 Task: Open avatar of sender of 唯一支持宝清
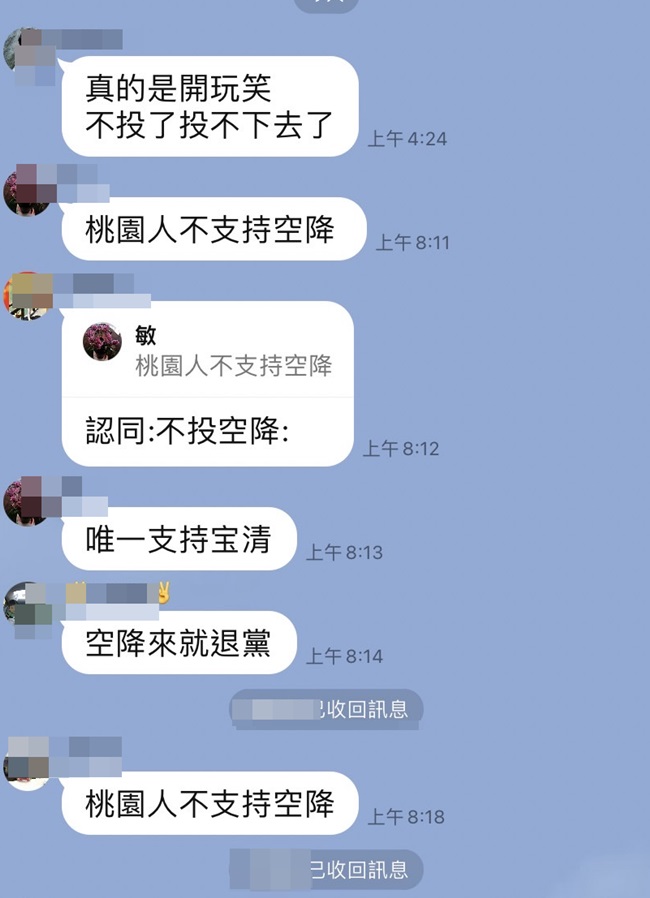[24, 501]
